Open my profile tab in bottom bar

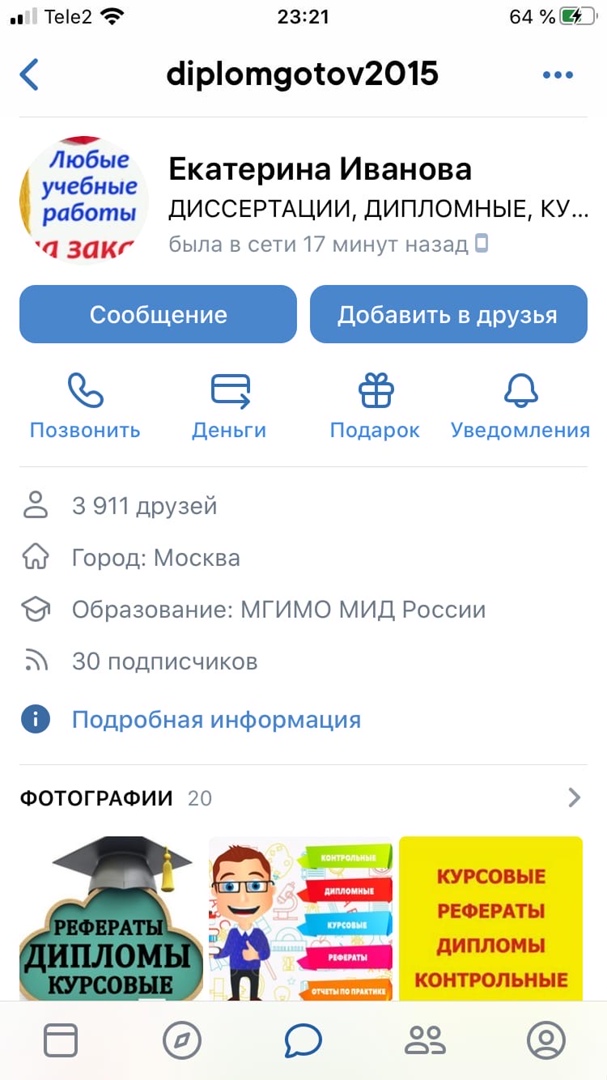pos(546,1041)
